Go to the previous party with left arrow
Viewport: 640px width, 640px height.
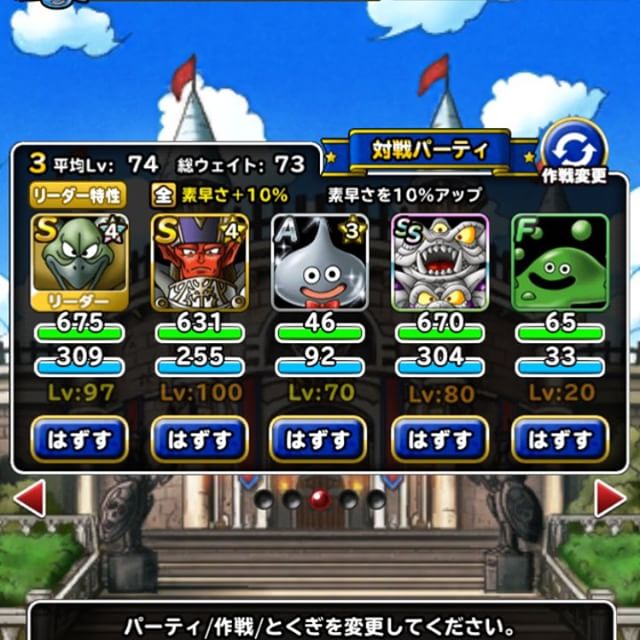28,499
